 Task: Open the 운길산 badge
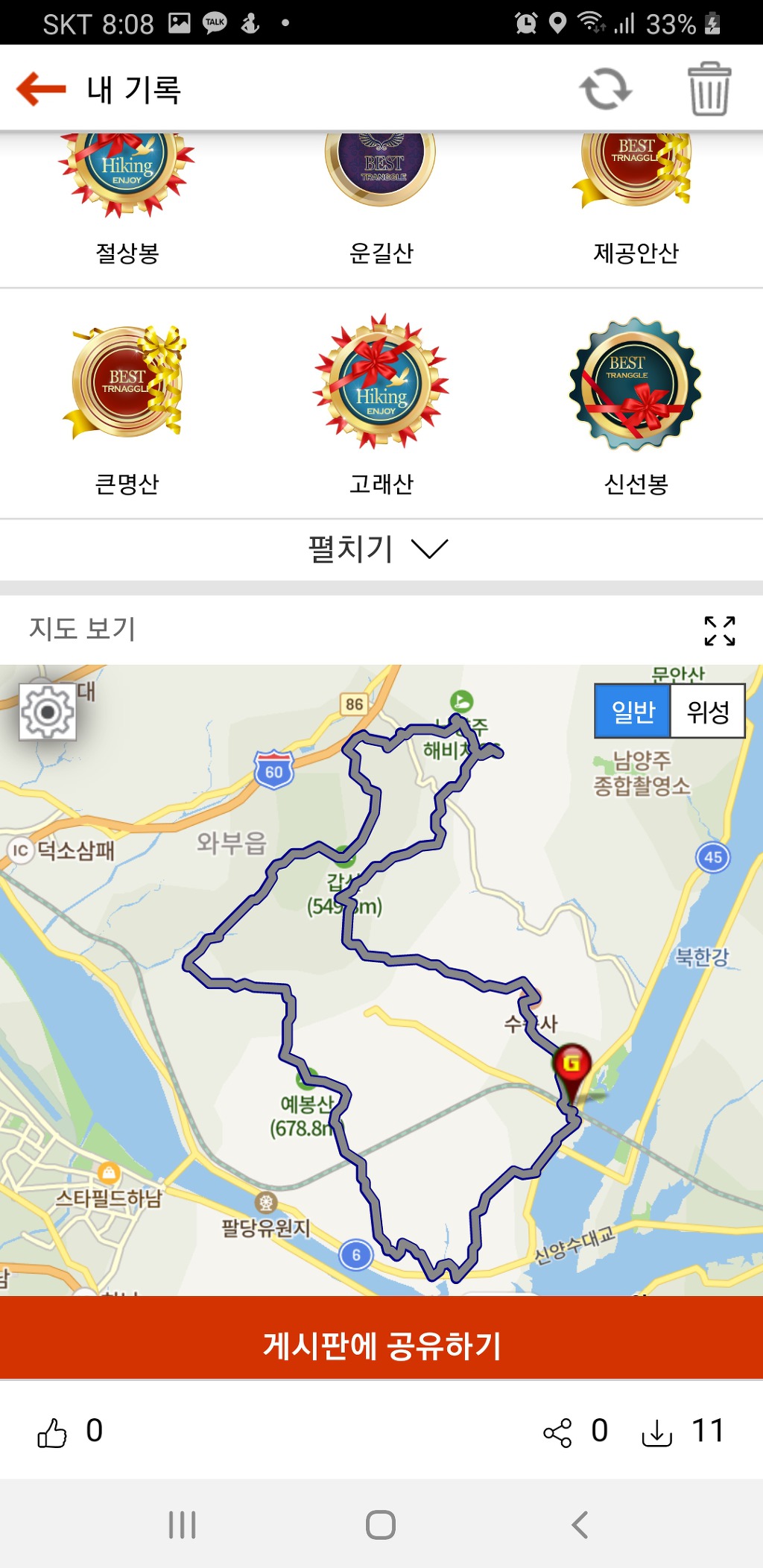pos(381,171)
